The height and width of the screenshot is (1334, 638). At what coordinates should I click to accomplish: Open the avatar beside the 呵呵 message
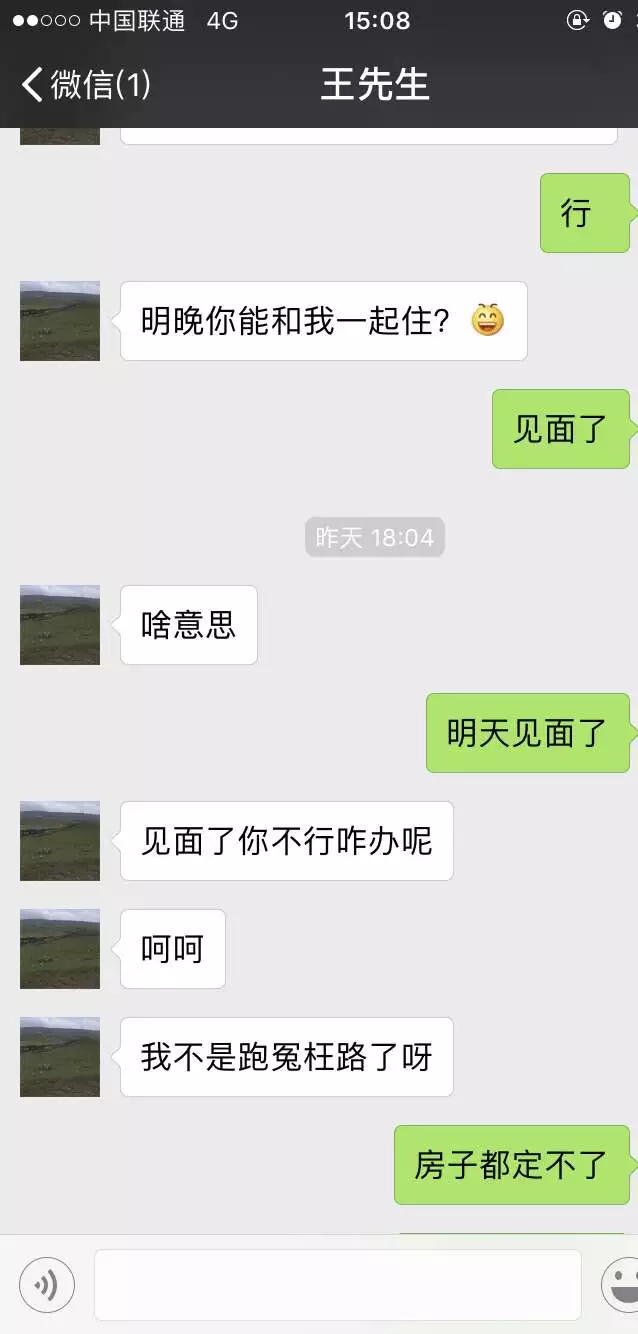pos(60,949)
